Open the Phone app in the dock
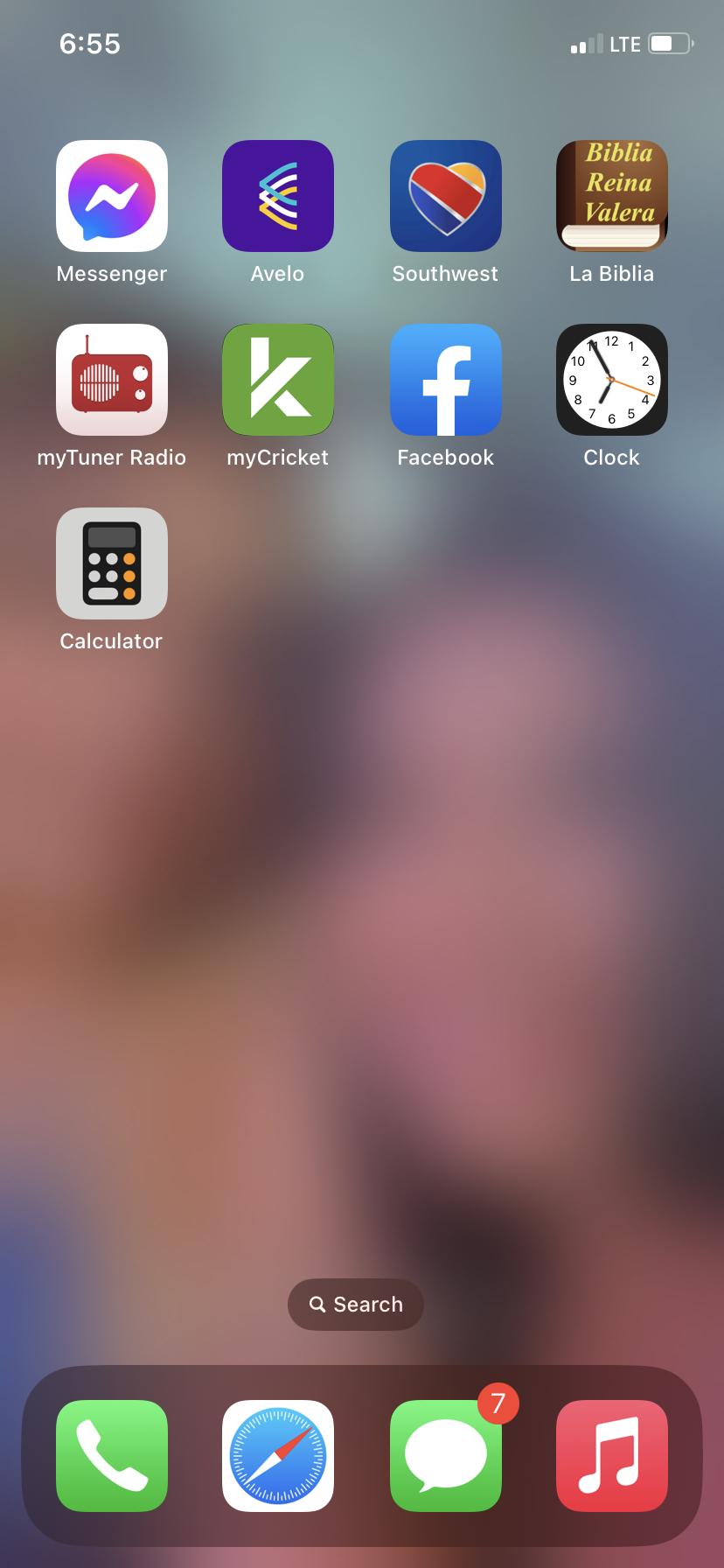724x1568 pixels. pos(112,1456)
